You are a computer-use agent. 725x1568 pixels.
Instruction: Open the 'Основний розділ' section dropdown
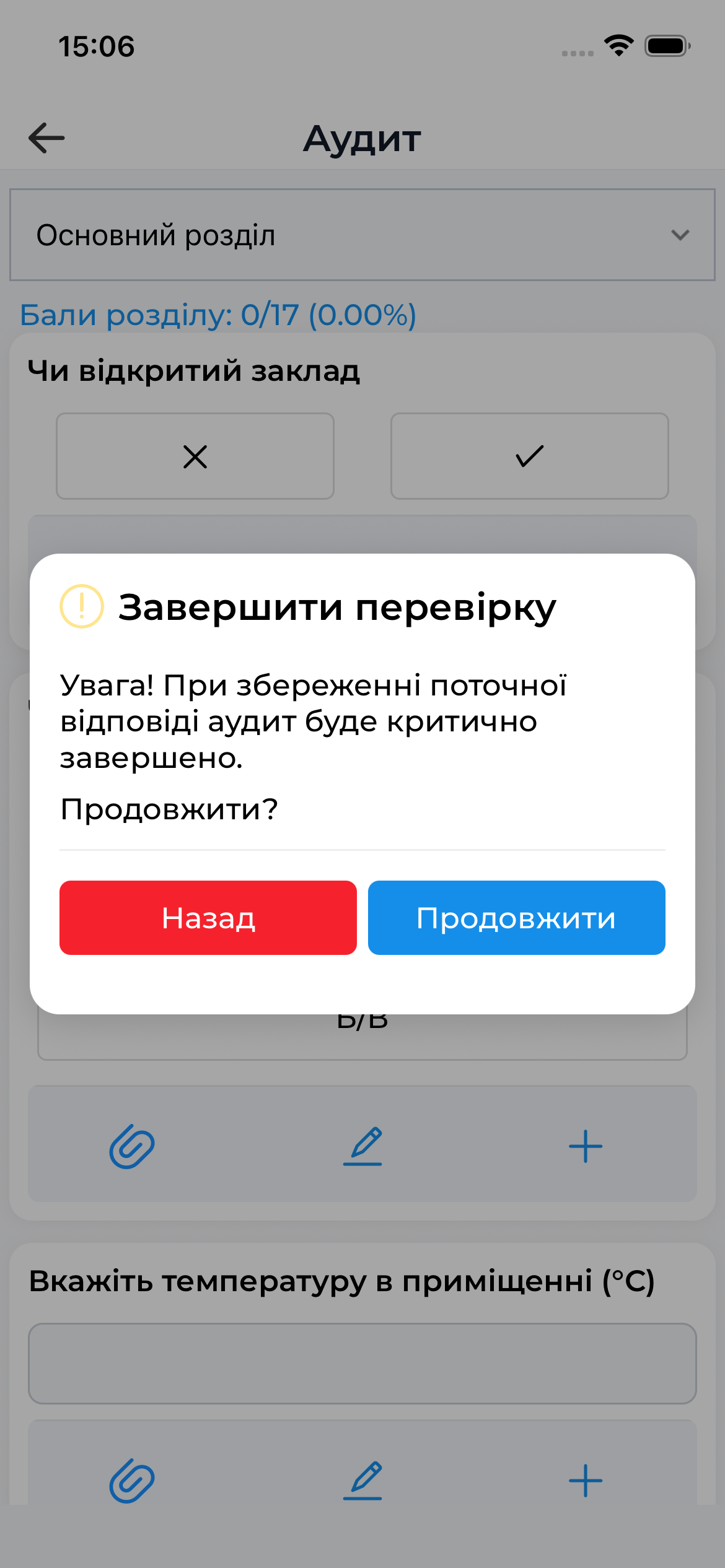[x=362, y=235]
